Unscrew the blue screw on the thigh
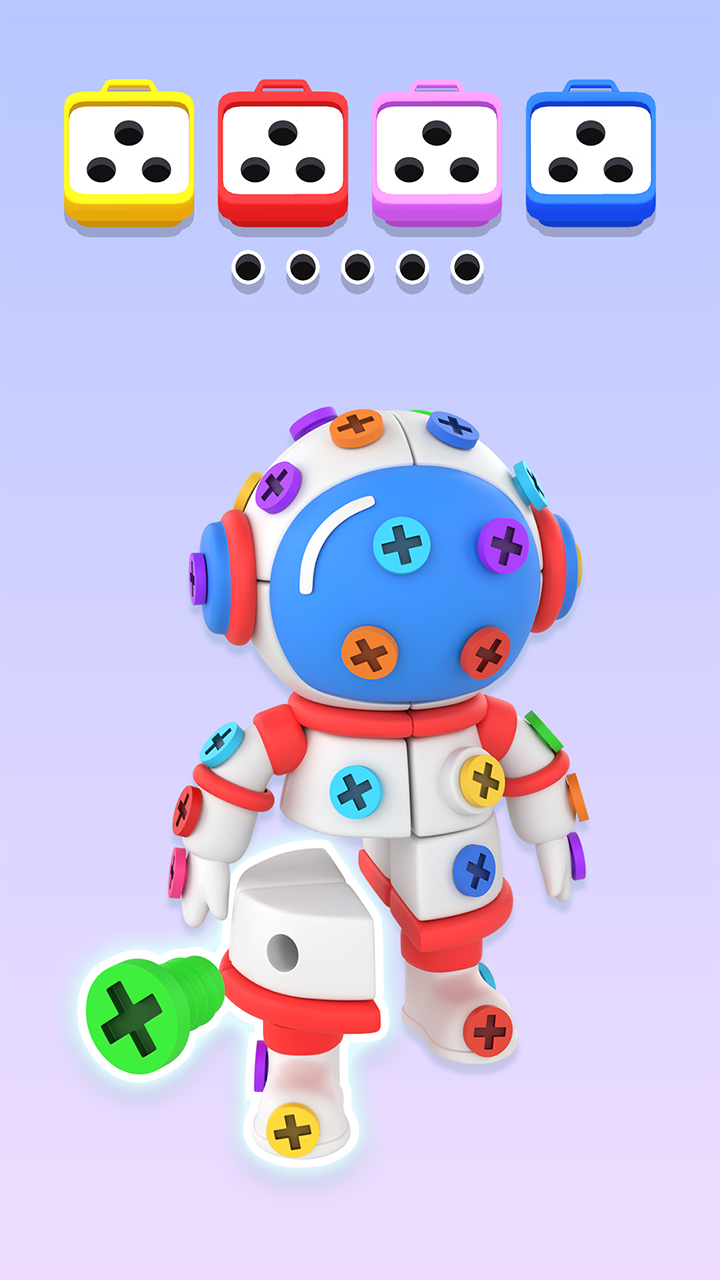Screen dimensions: 720x1280 pos(475,868)
